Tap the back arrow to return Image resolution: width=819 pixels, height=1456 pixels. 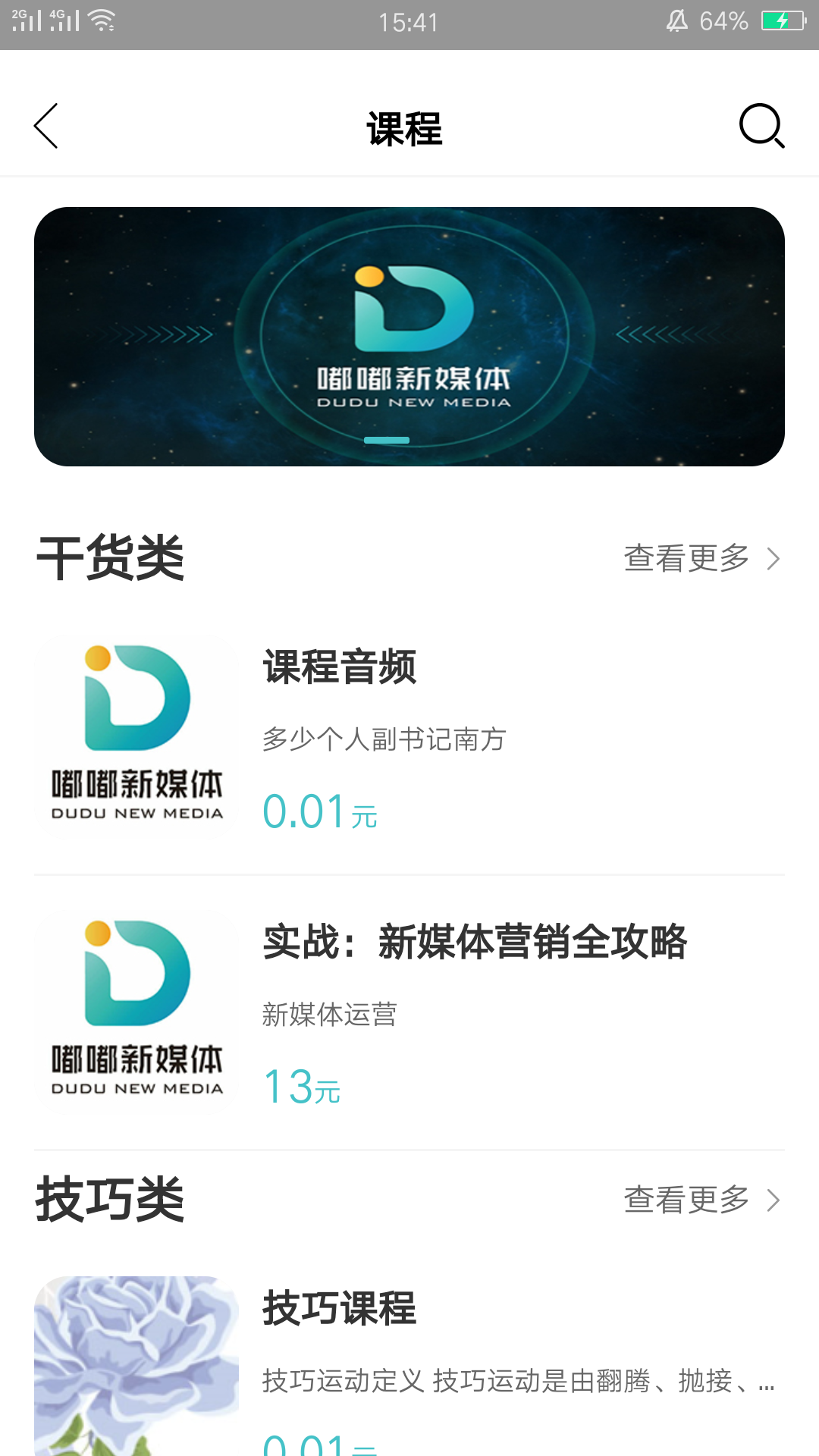45,127
